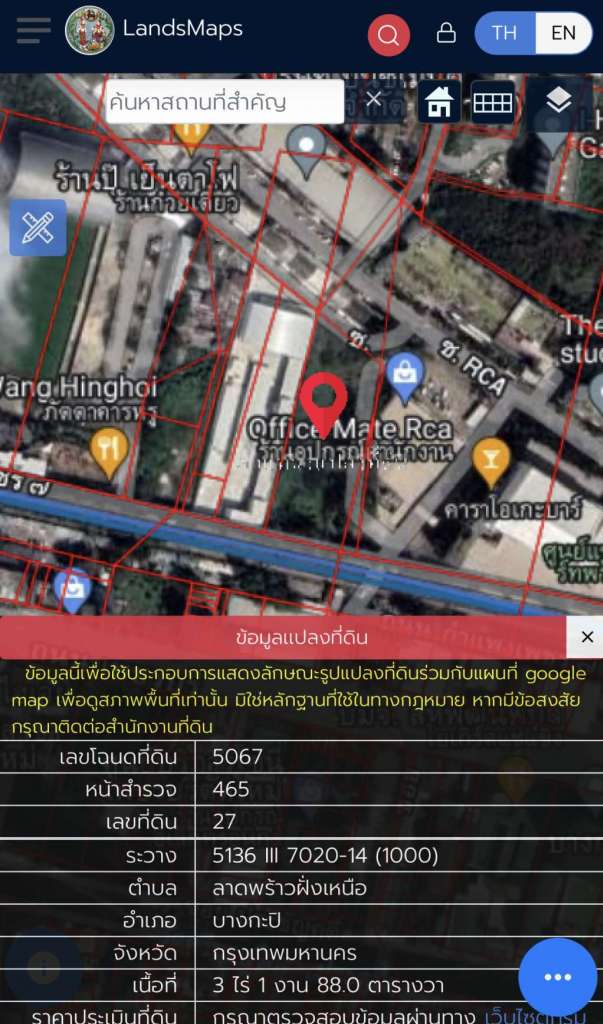Close the land parcel information panel
The width and height of the screenshot is (603, 1024).
pos(587,637)
